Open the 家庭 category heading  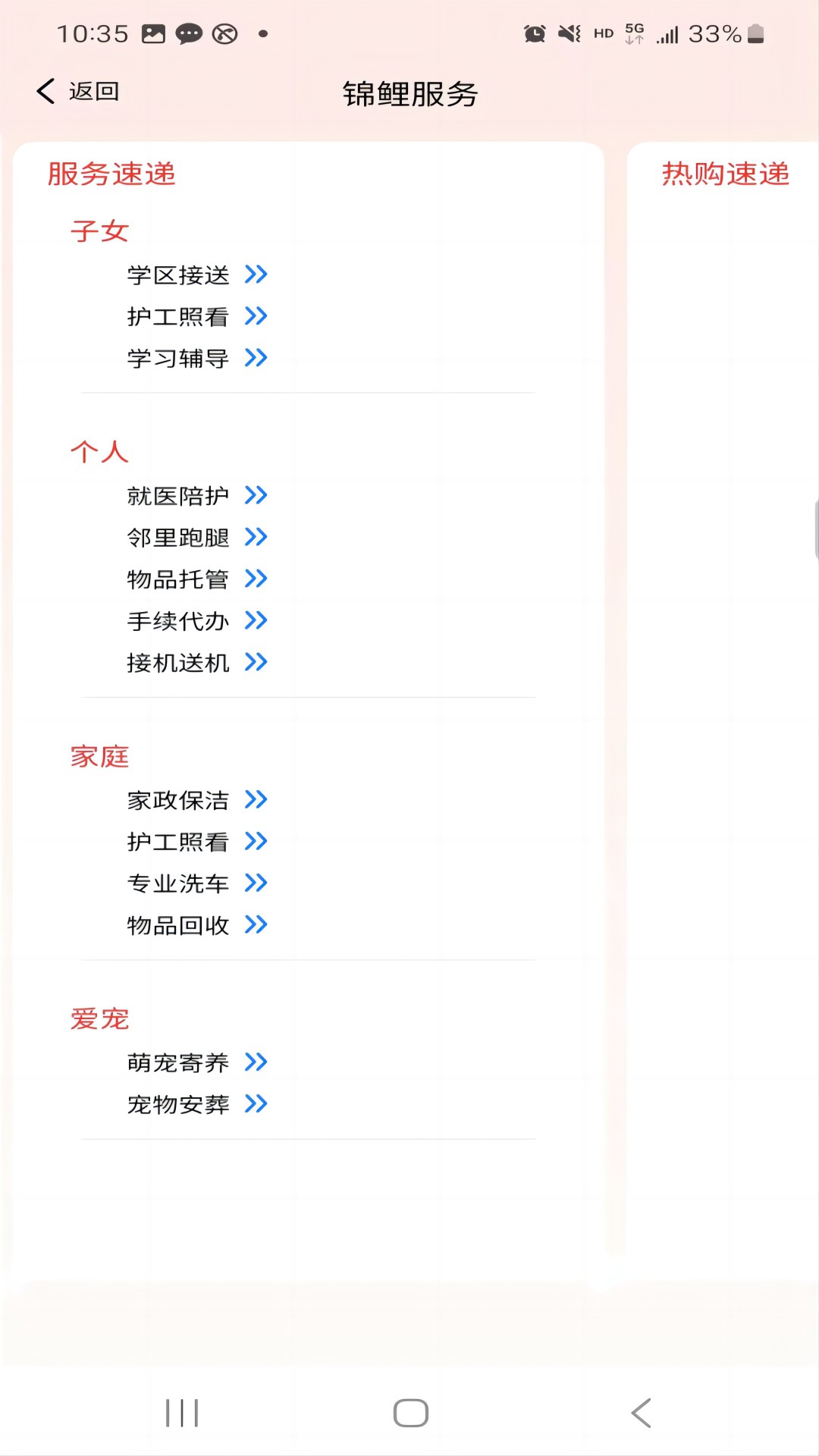coord(98,756)
